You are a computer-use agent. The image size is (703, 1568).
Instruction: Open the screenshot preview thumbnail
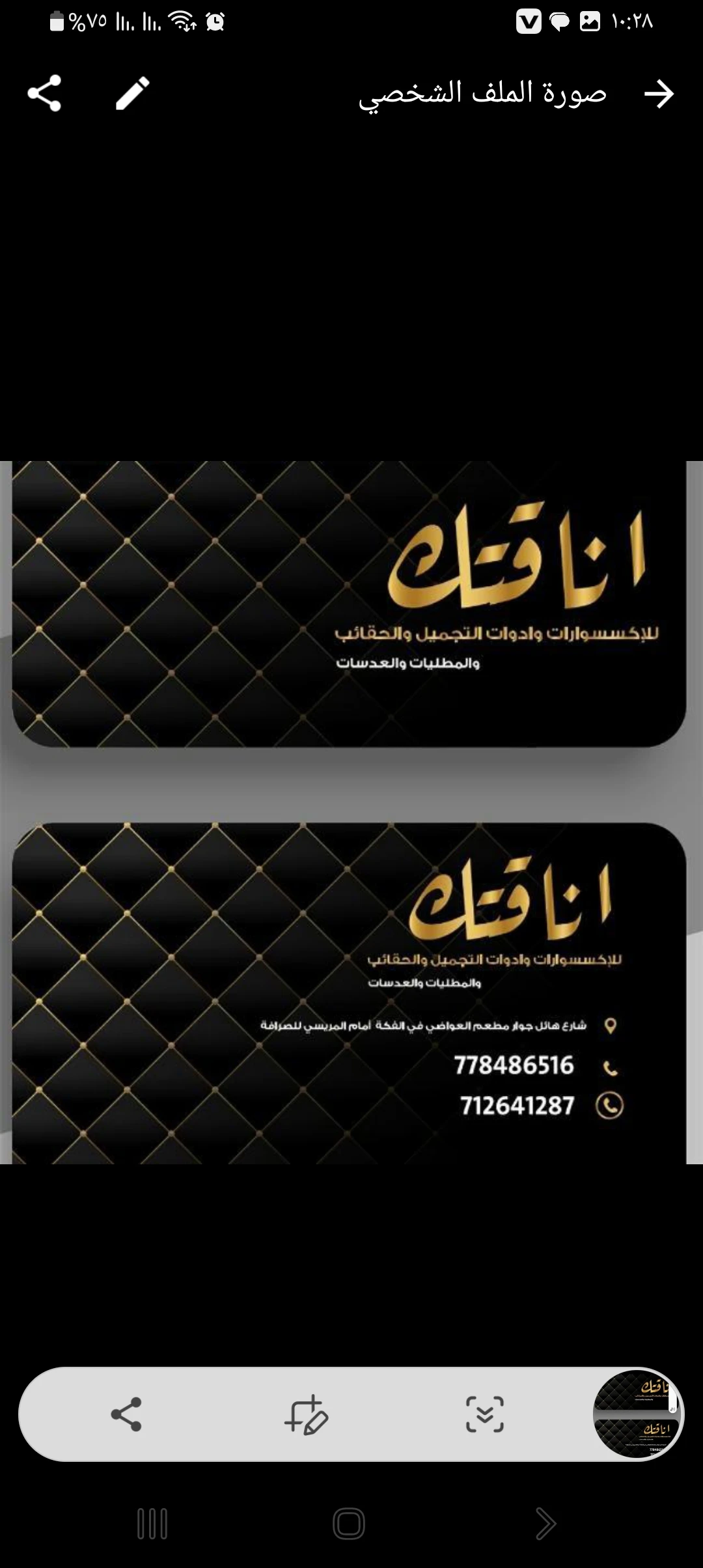pyautogui.click(x=637, y=1414)
